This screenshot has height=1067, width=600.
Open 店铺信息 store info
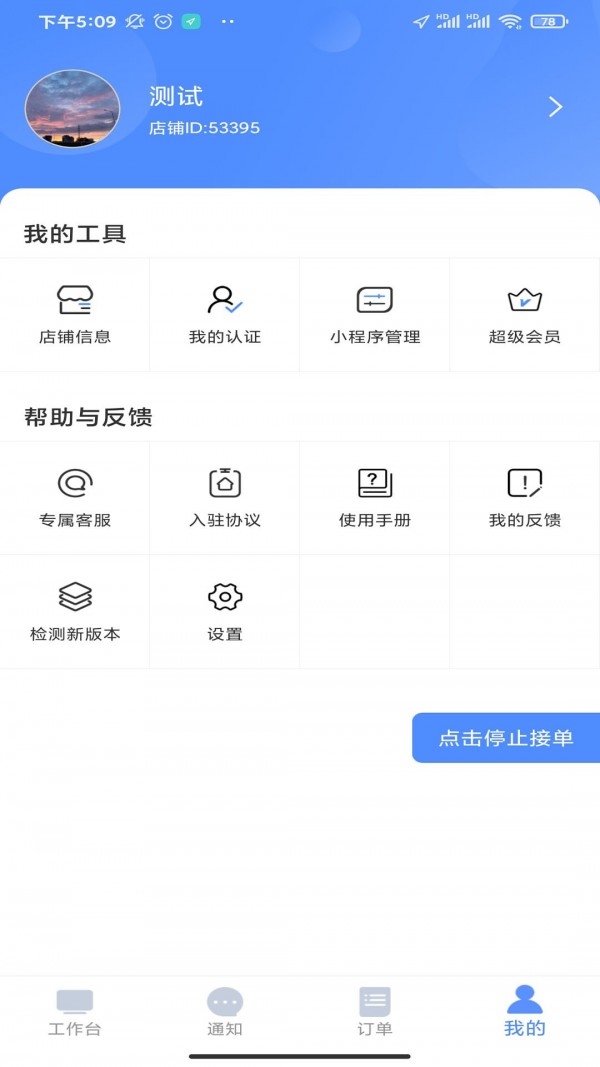coord(75,314)
